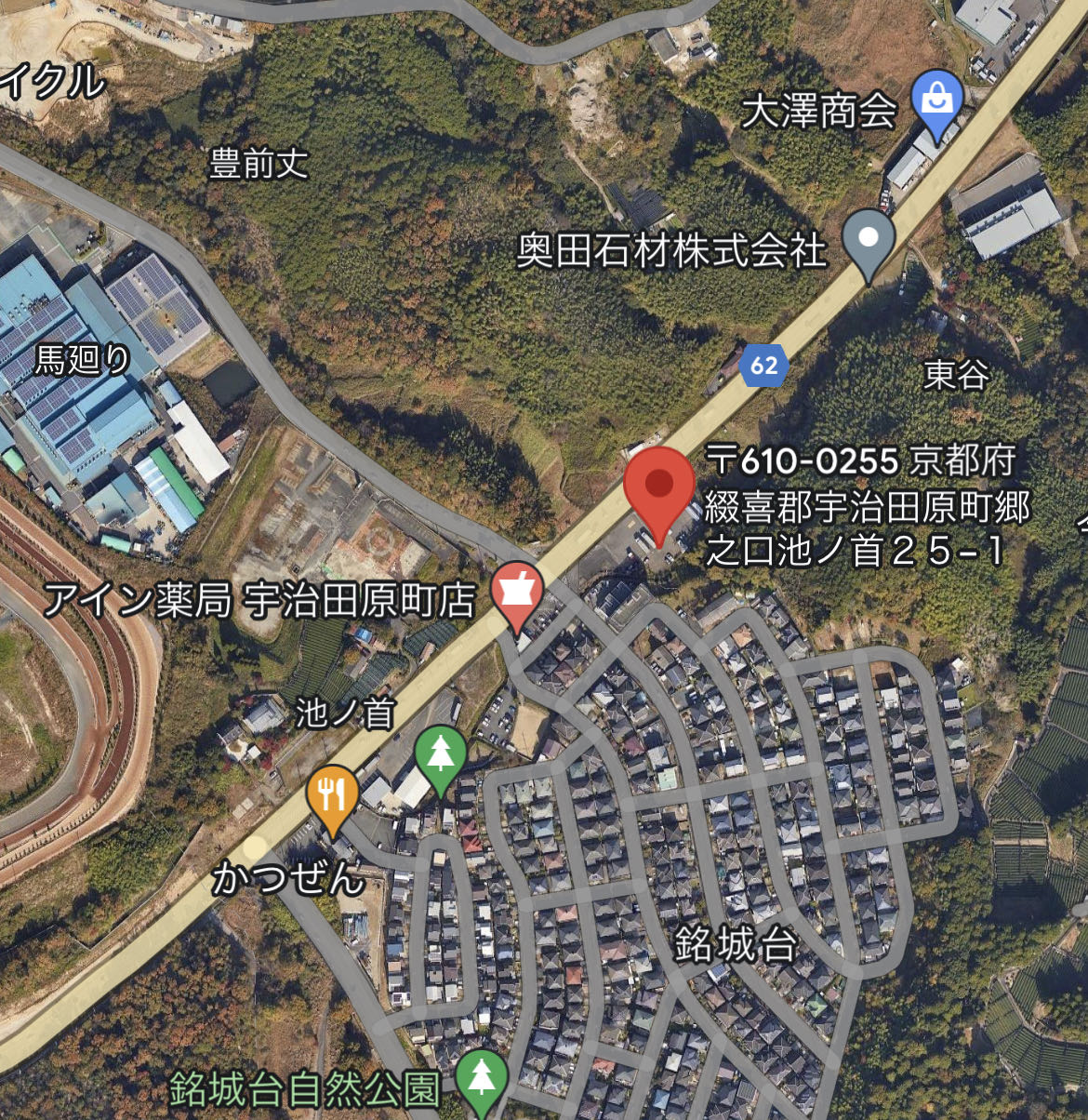Tap the かつぜん restaurant pin
Viewport: 1088px width, 1120px height.
coord(332,794)
